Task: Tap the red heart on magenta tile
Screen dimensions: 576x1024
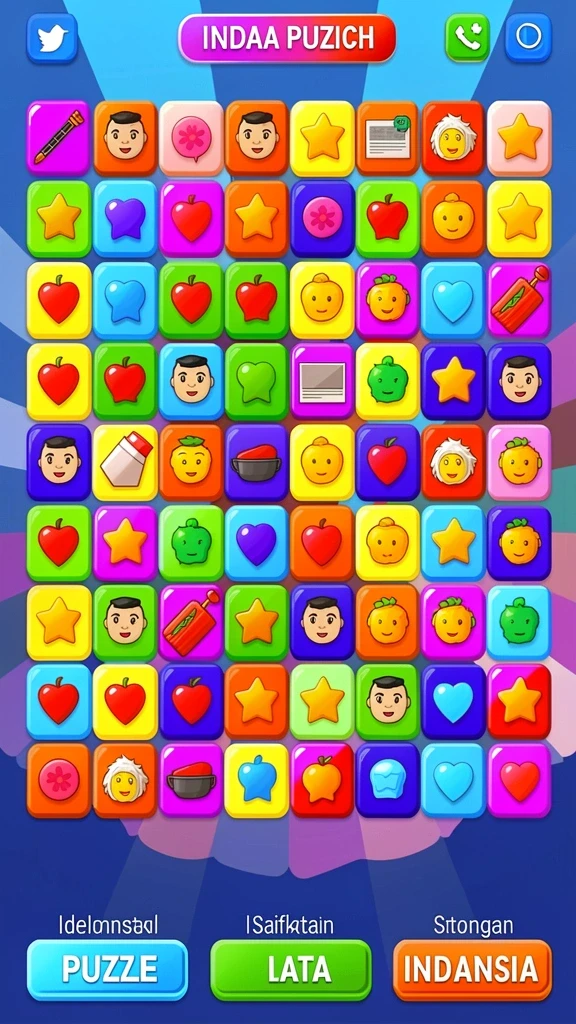Action: click(x=519, y=780)
